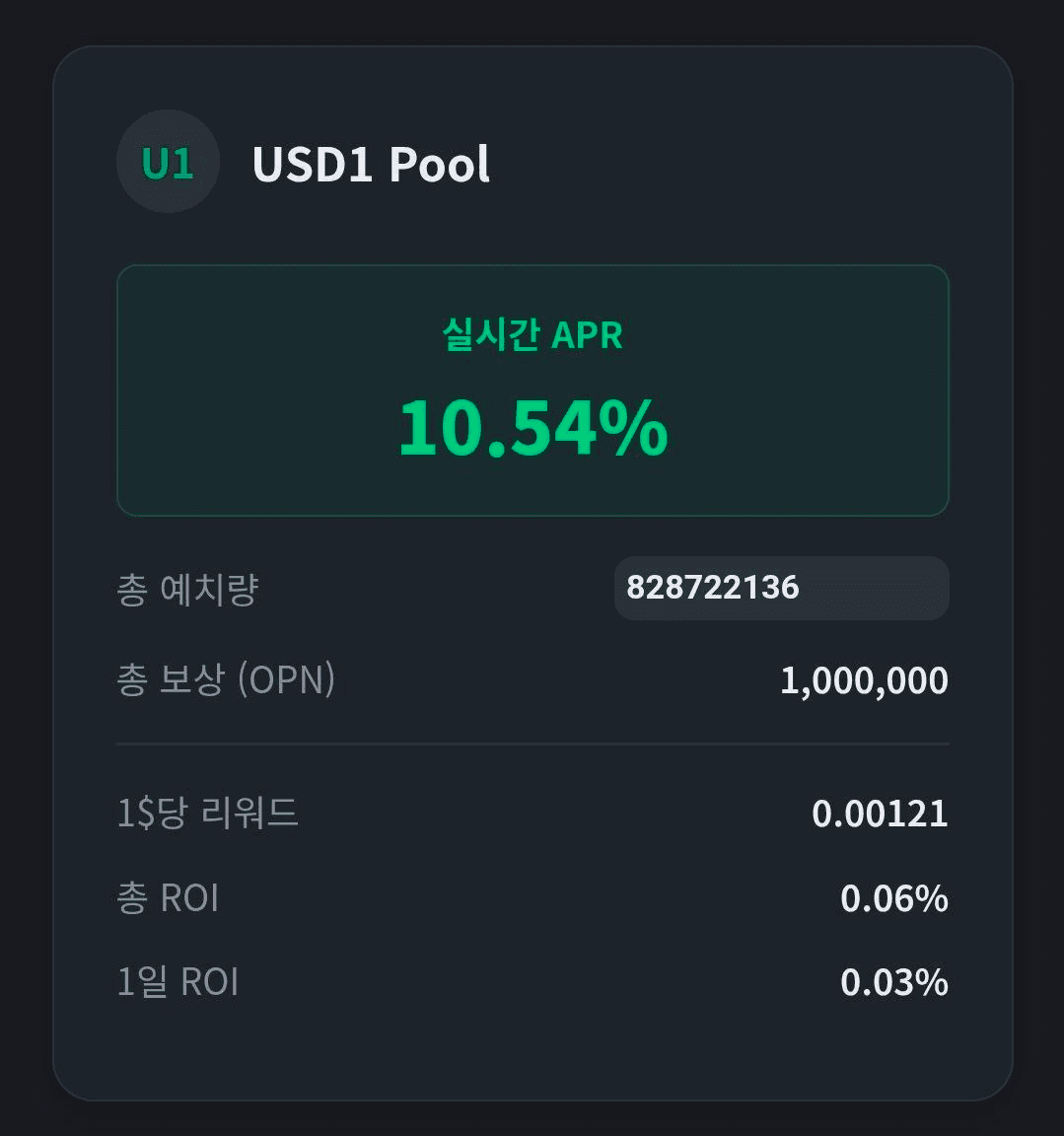Viewport: 1064px width, 1136px height.
Task: Click the 총 예치량 deposit label
Action: [185, 588]
